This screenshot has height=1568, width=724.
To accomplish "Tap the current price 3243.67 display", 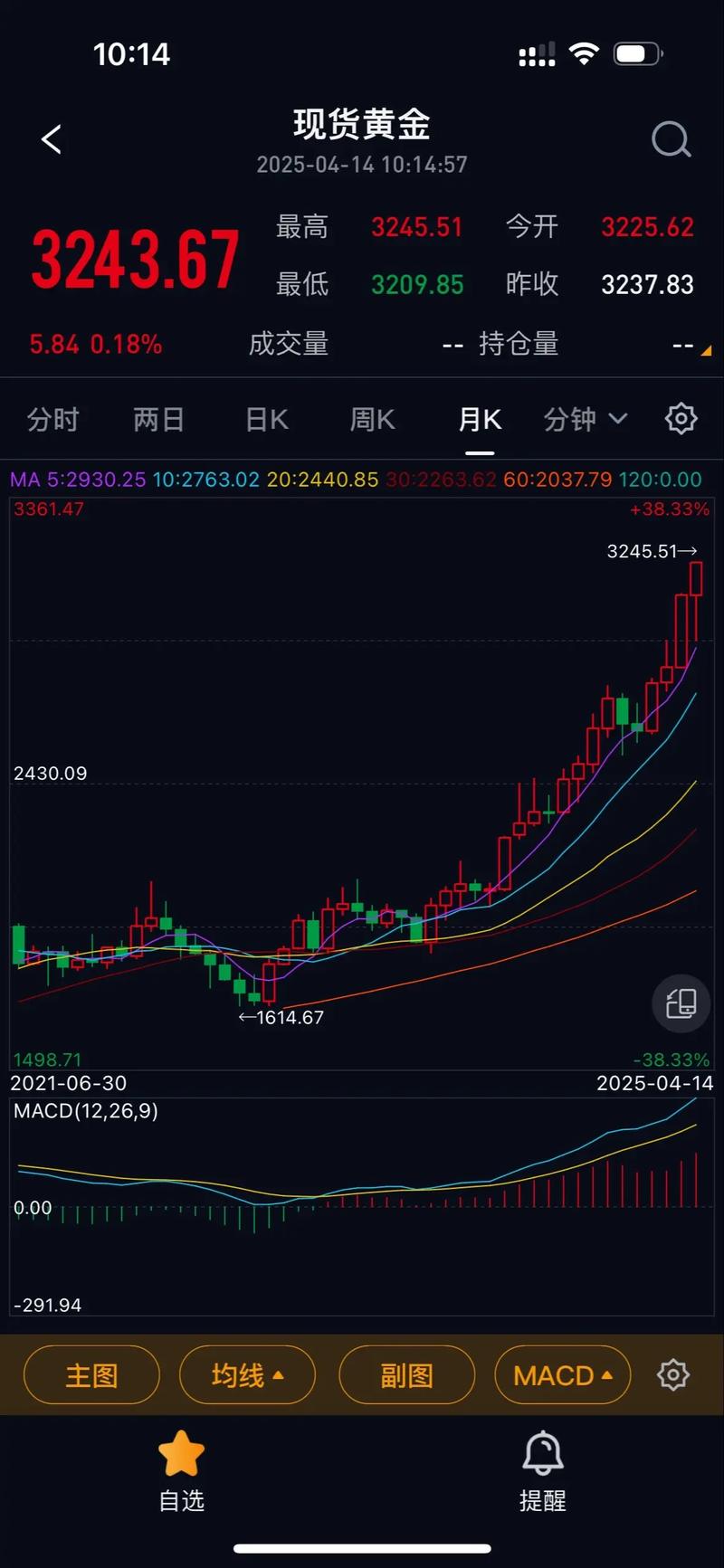I will click(x=133, y=257).
